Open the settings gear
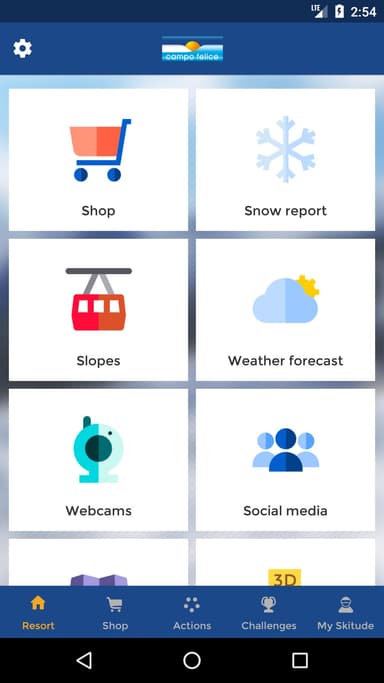The image size is (384, 683). [22, 48]
